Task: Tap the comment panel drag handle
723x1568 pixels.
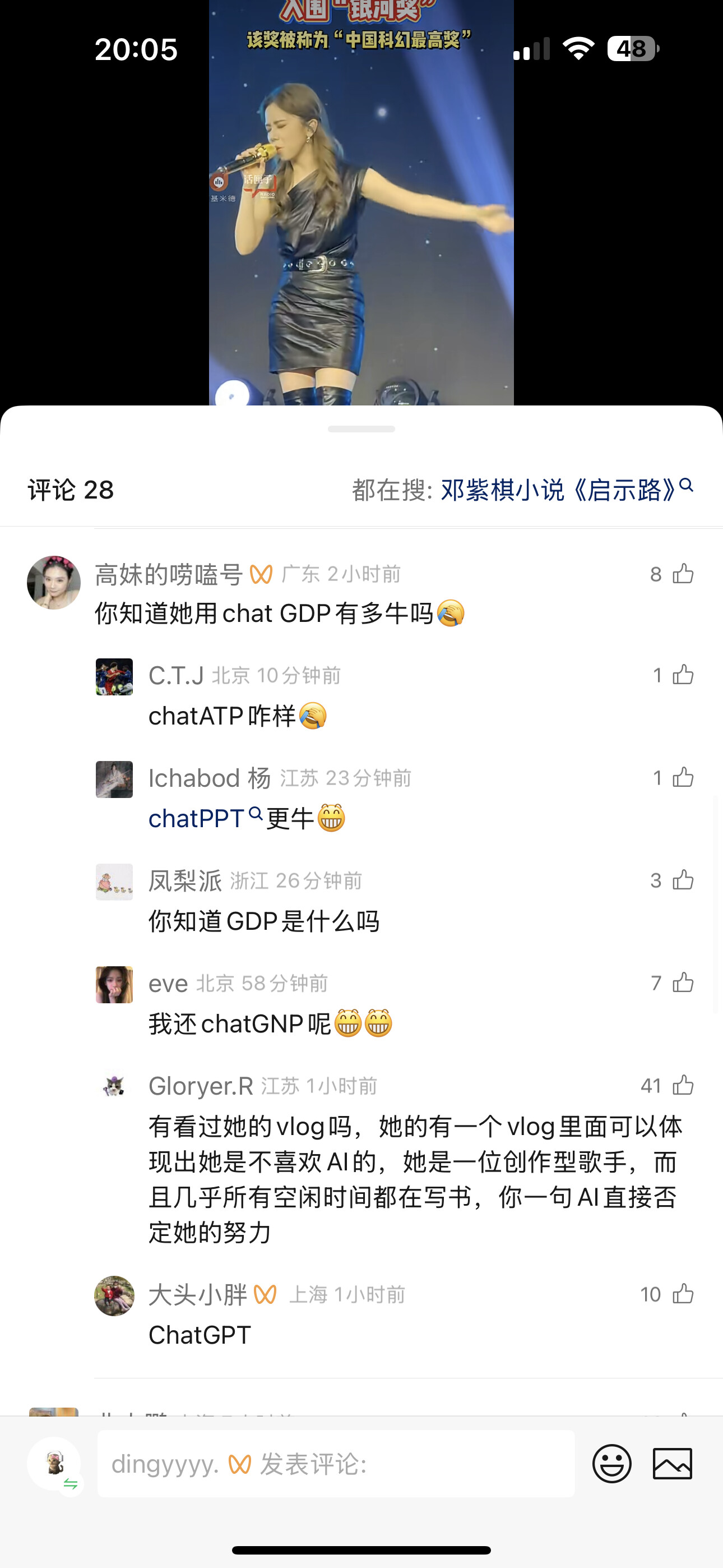Action: click(x=361, y=429)
